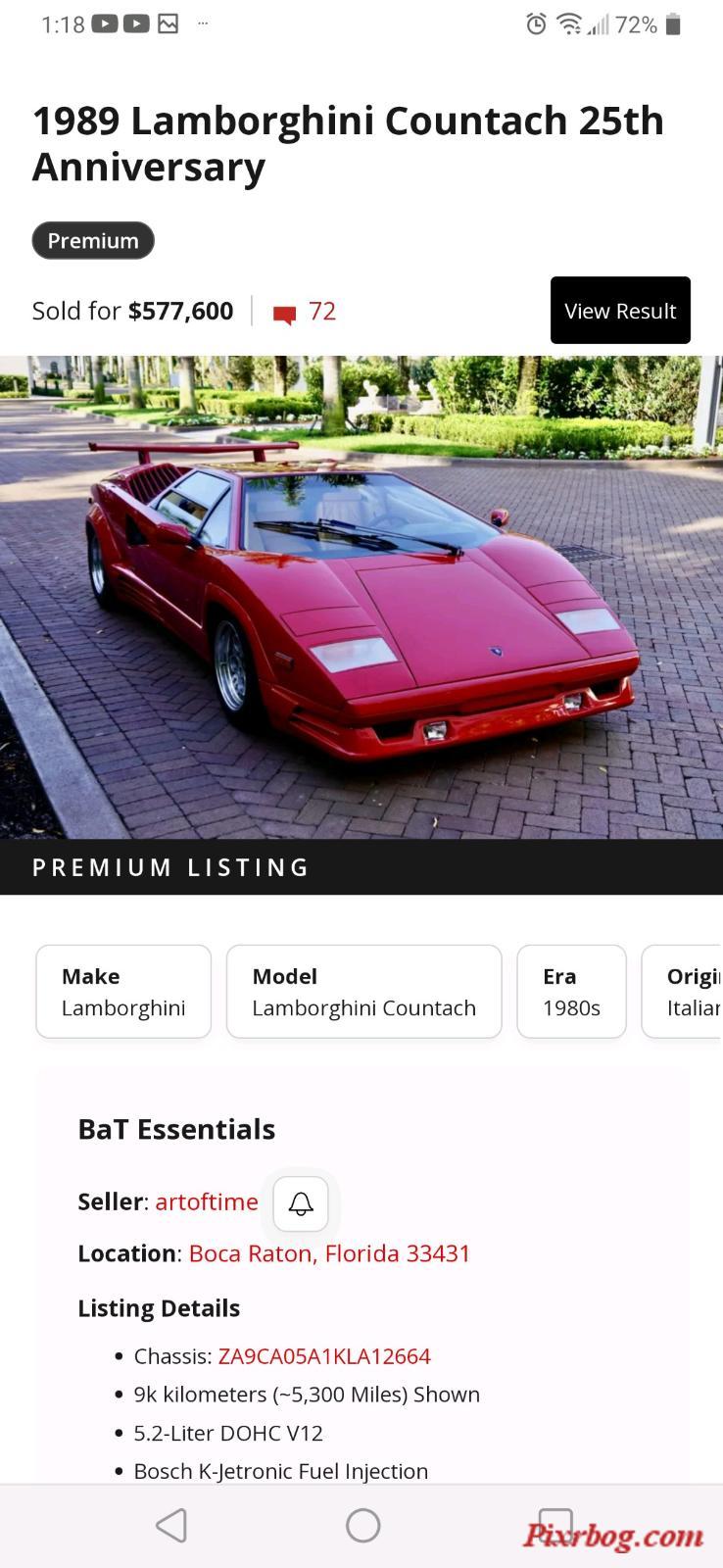Image resolution: width=723 pixels, height=1568 pixels.
Task: Open the red Countach listing photo
Action: [361, 596]
